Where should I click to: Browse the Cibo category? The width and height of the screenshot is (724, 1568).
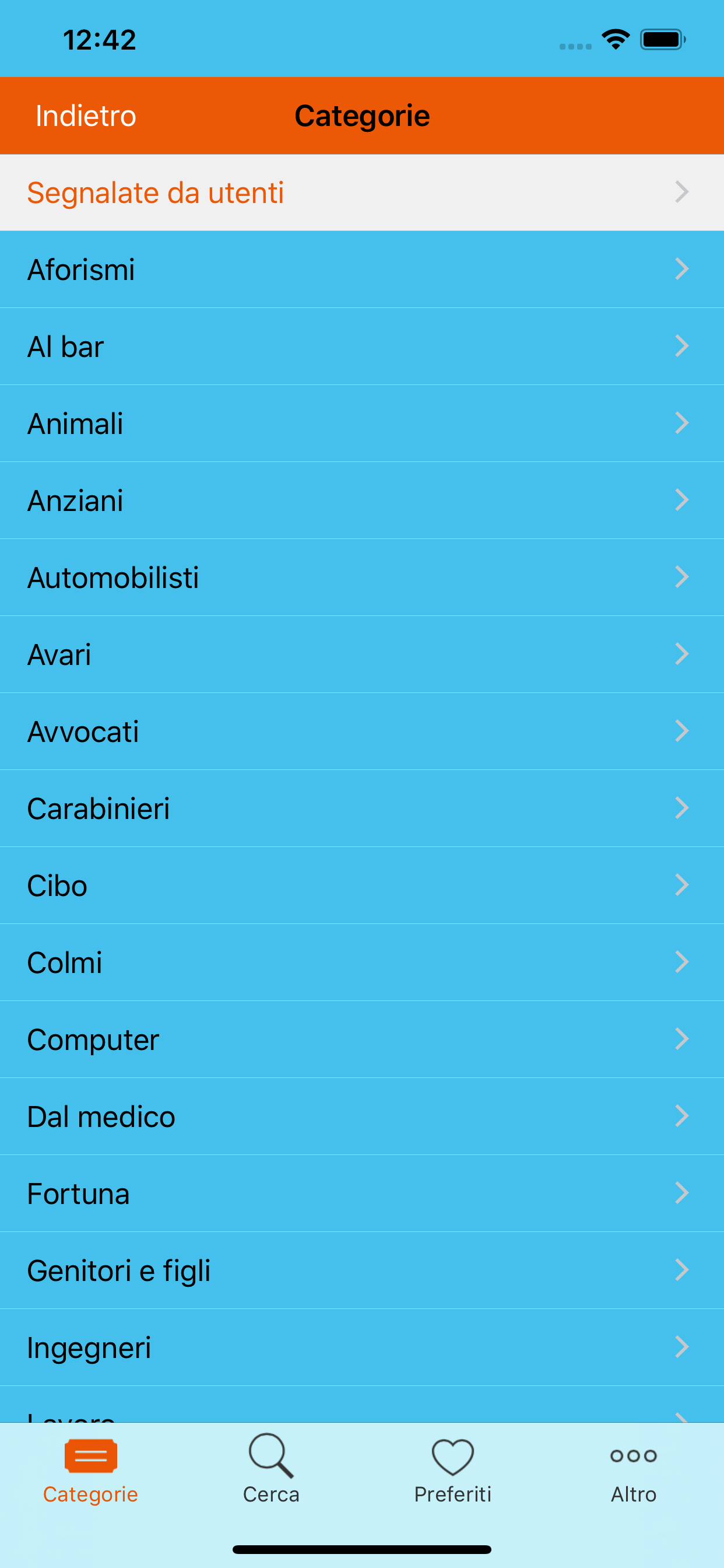[x=362, y=885]
